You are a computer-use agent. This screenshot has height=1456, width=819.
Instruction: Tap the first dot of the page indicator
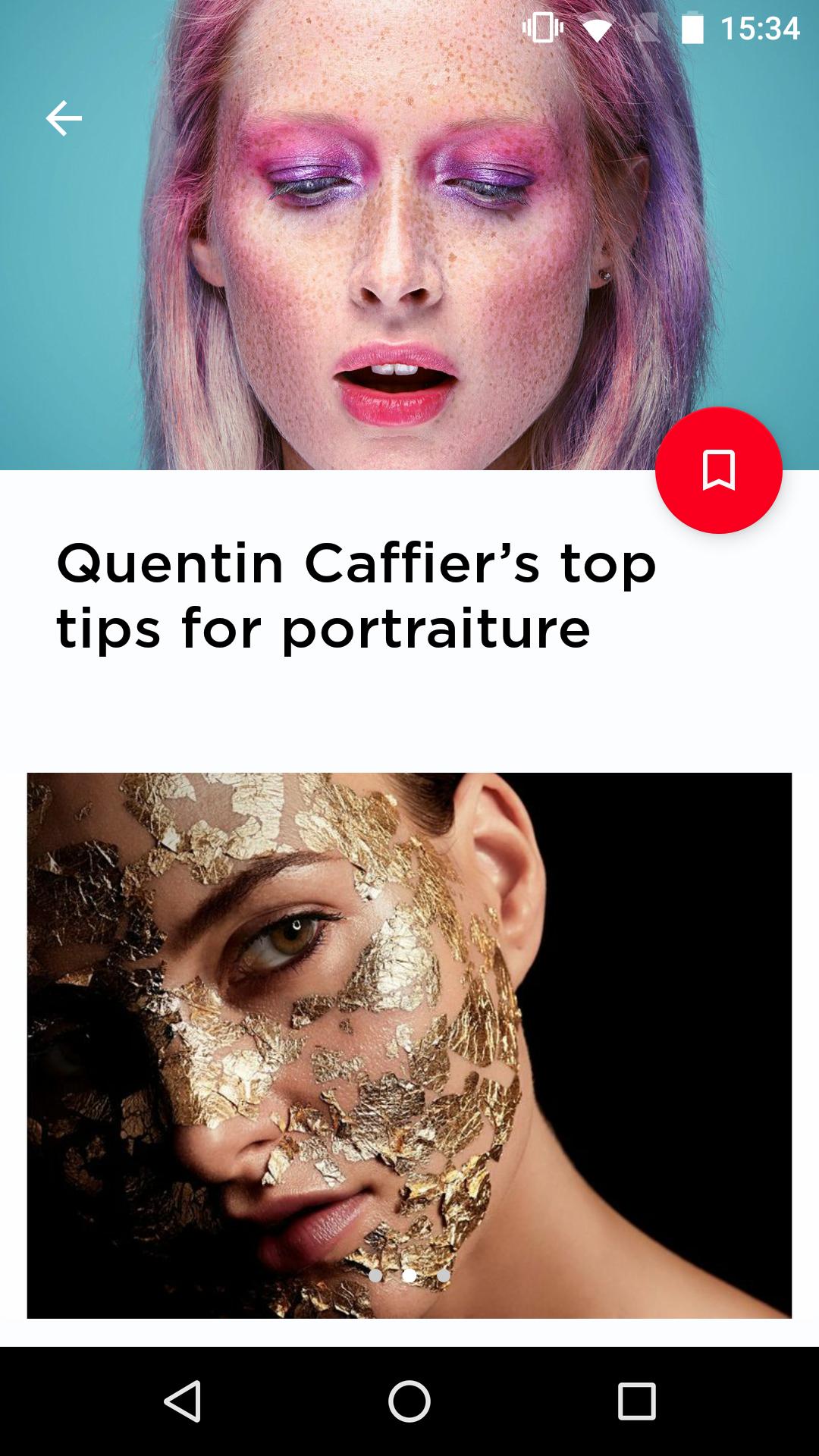(x=375, y=1276)
